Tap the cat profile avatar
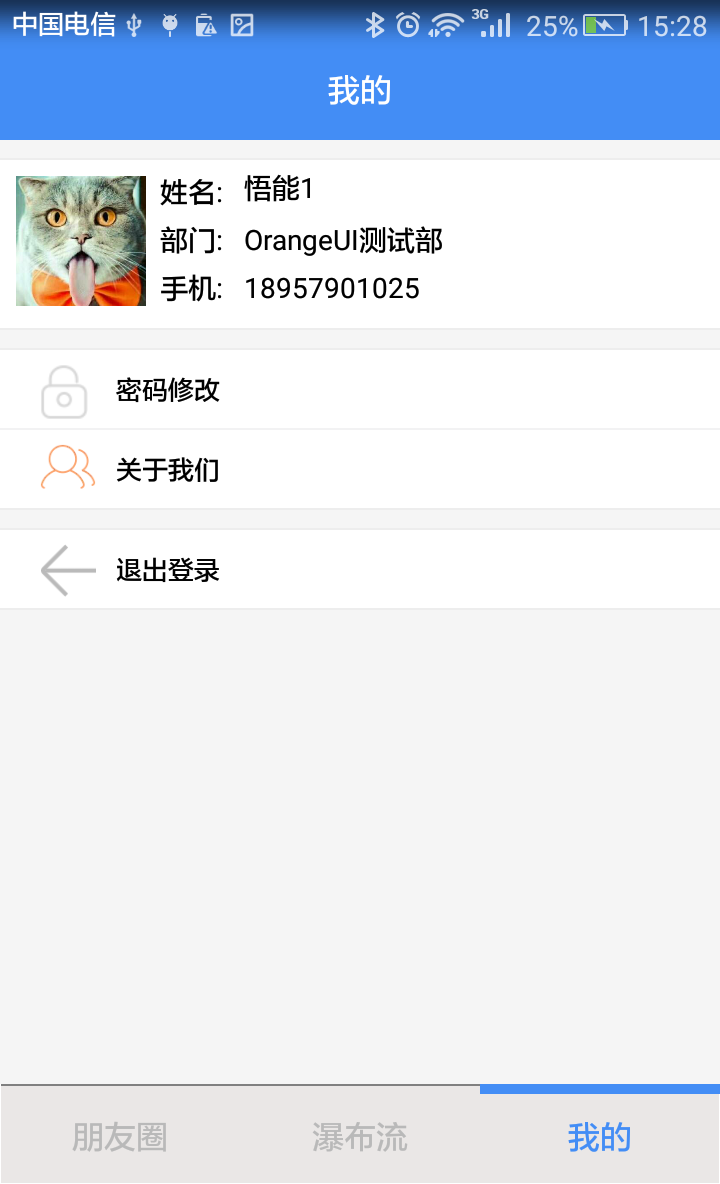Image resolution: width=720 pixels, height=1184 pixels. point(81,241)
